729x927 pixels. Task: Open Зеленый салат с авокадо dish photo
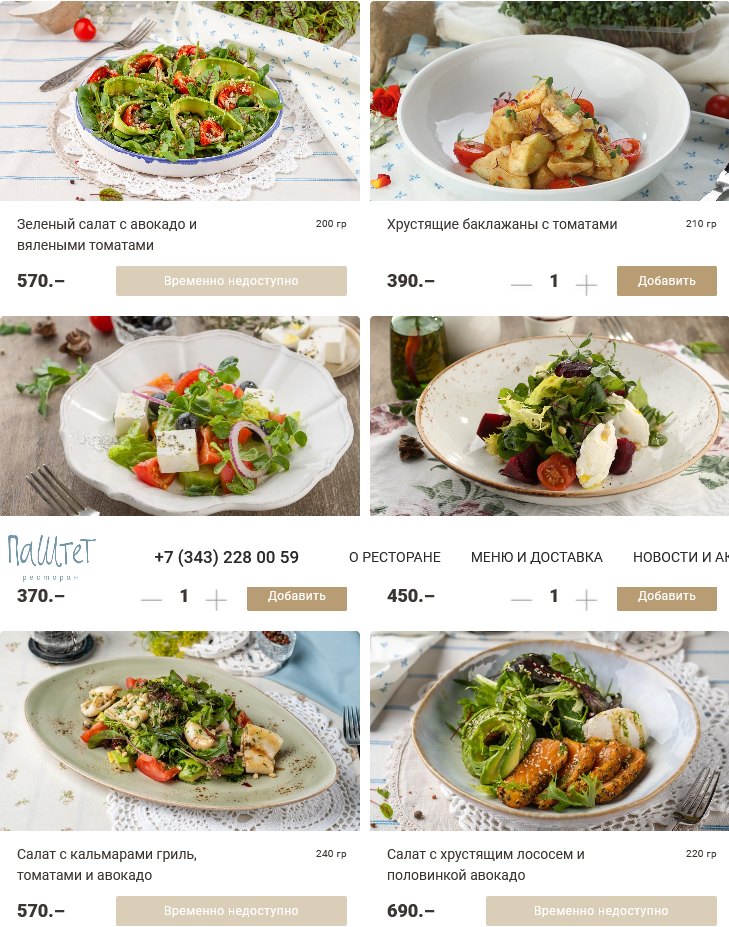coord(180,100)
